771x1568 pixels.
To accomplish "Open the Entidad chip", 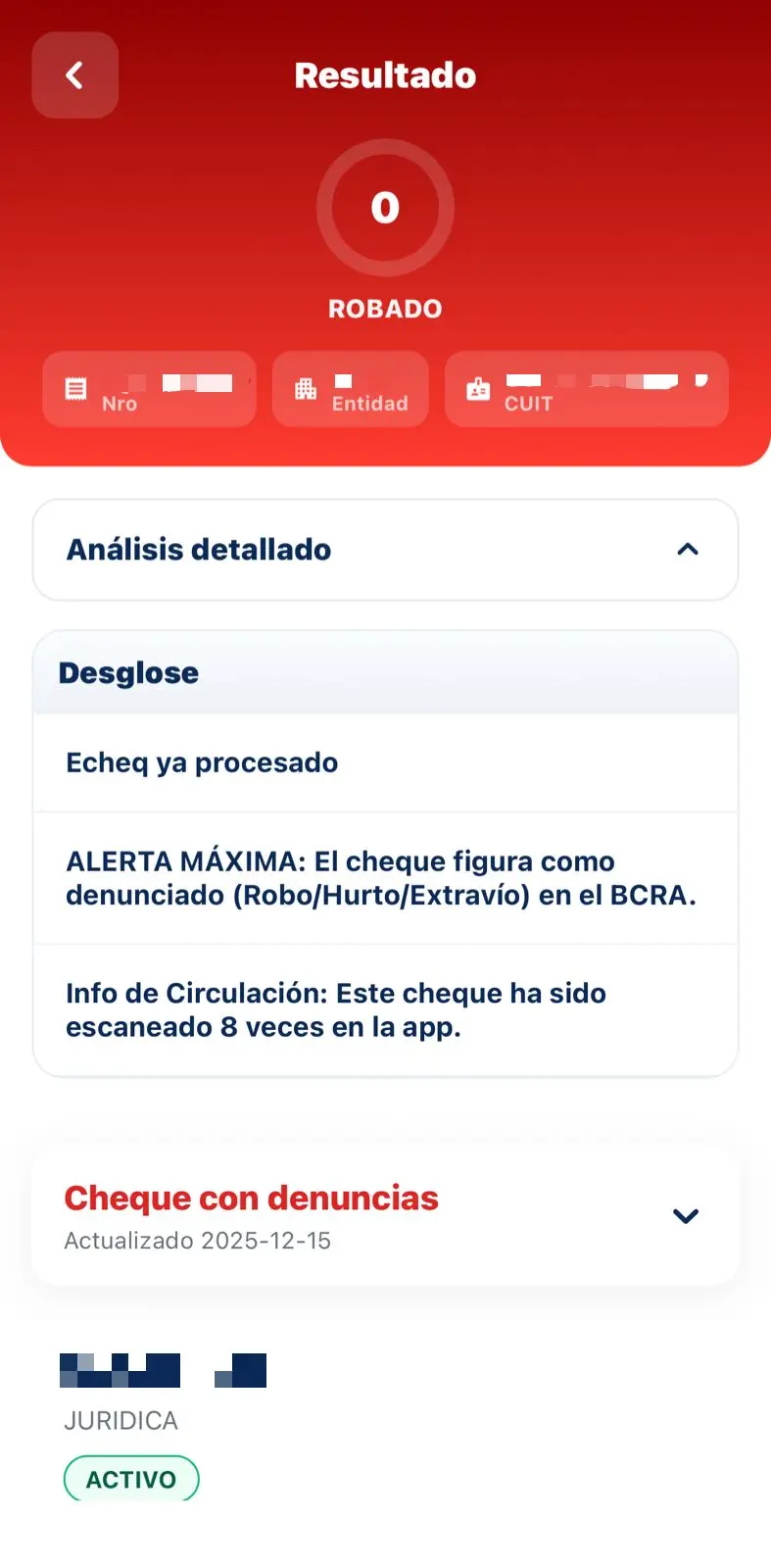I will point(350,388).
